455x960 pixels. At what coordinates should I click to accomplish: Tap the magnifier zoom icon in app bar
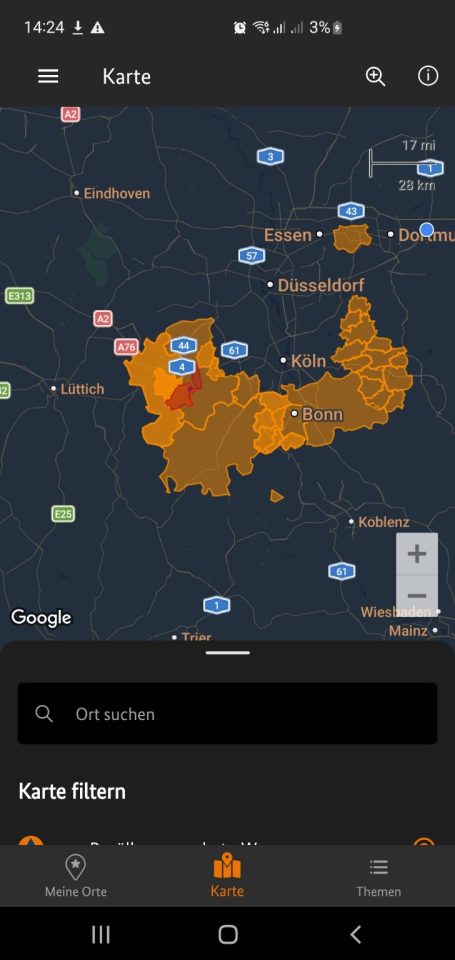[375, 77]
